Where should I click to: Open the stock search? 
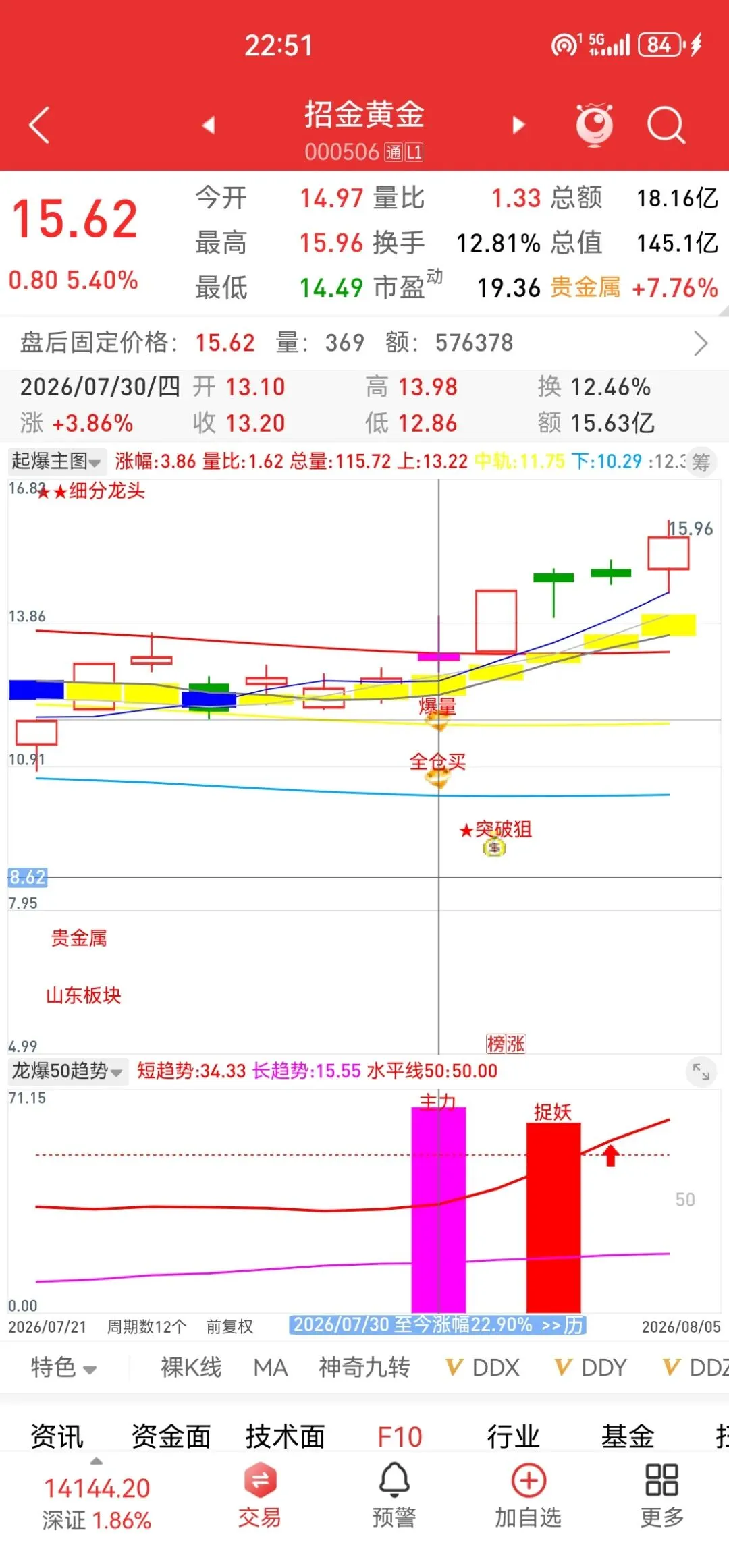[x=666, y=125]
